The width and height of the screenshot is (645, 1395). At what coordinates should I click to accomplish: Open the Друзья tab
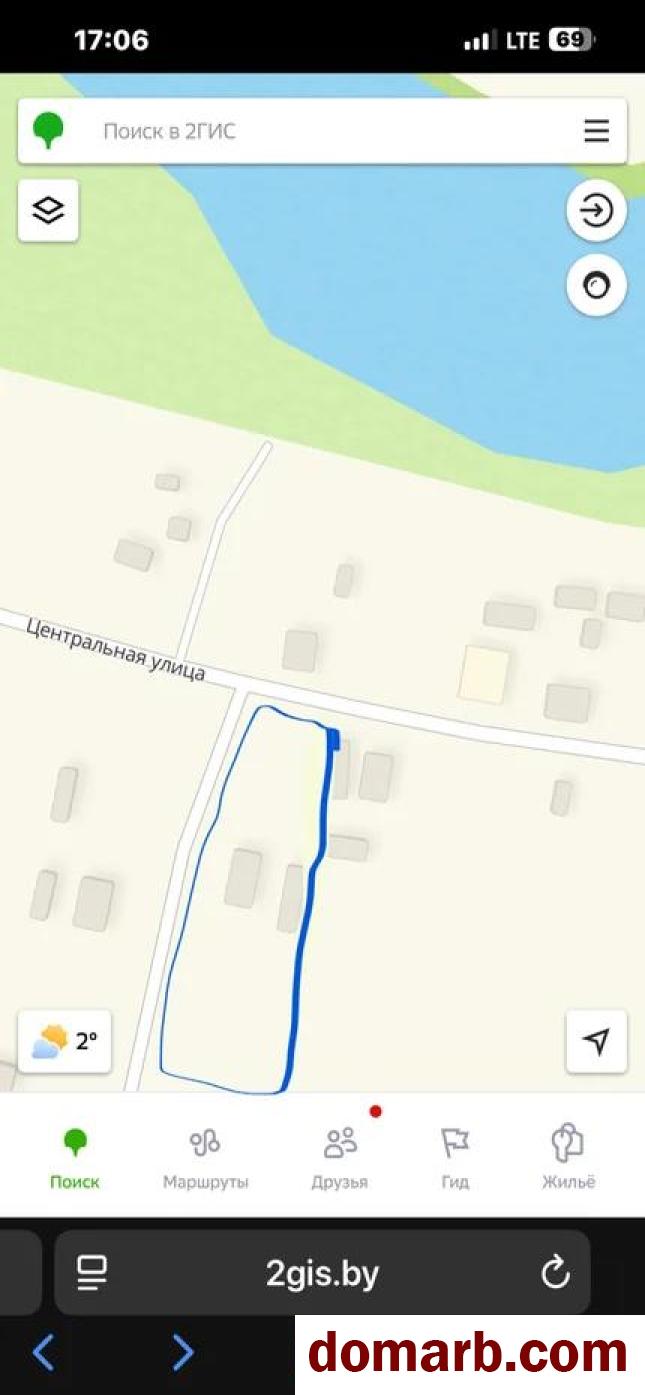340,1157
